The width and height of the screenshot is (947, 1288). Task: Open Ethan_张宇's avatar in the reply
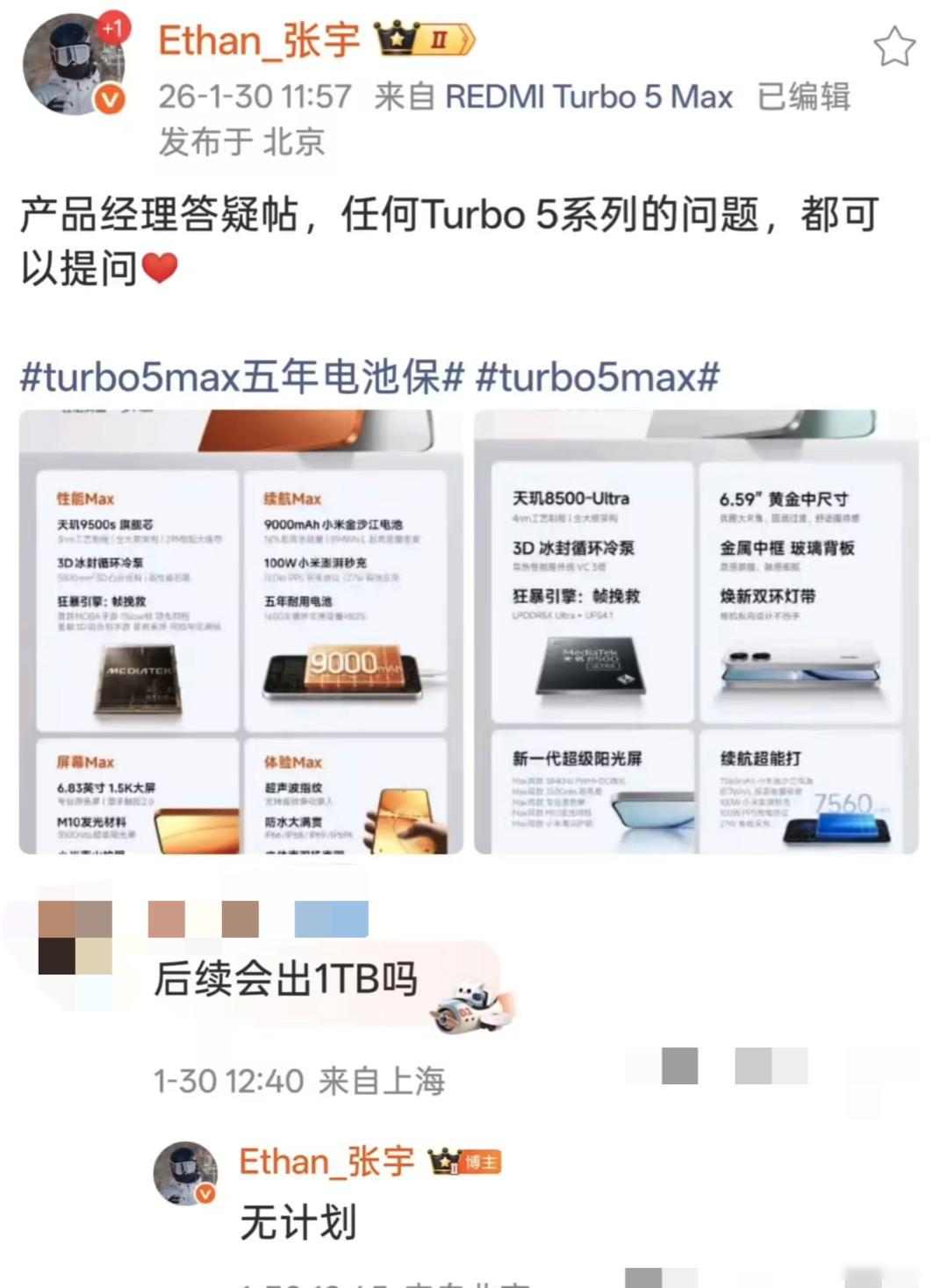[x=185, y=1174]
